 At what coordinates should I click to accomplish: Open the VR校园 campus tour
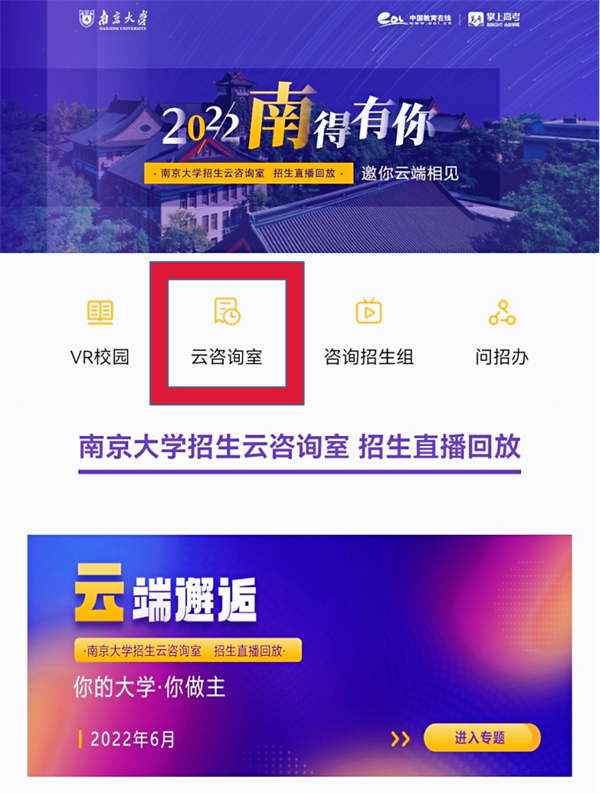pos(100,330)
